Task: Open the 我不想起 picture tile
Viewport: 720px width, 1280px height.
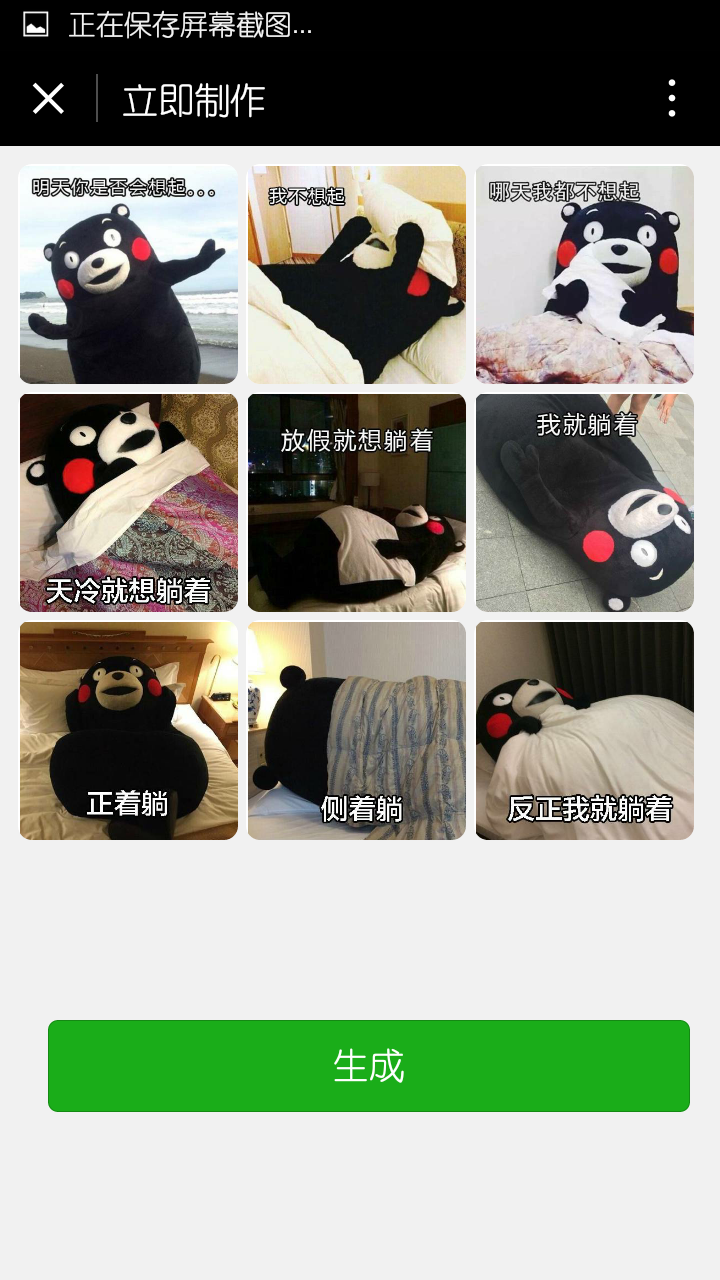Action: 357,274
